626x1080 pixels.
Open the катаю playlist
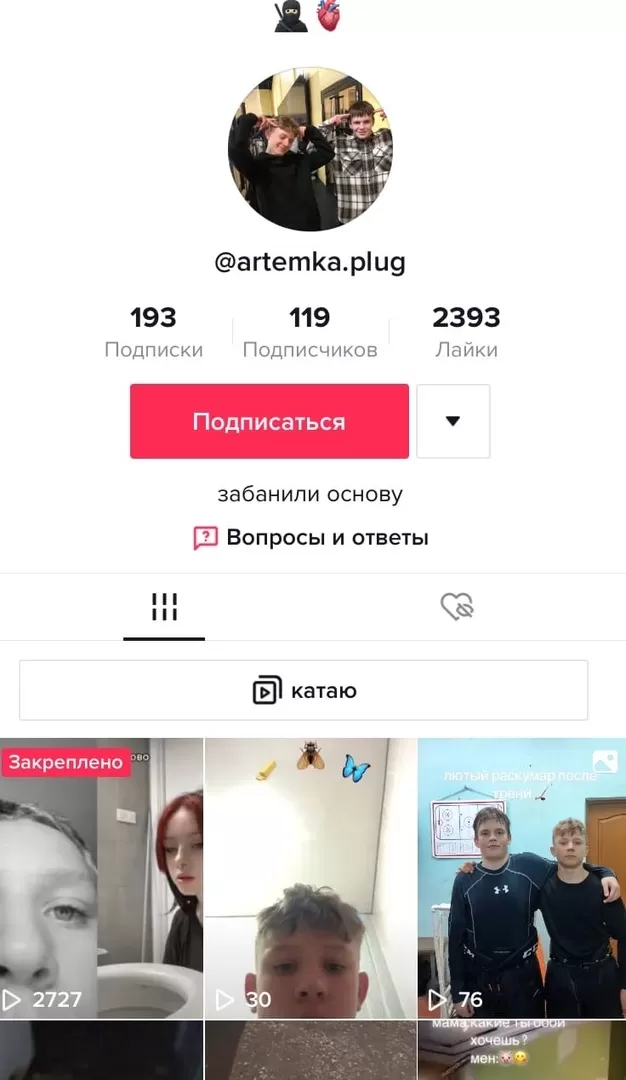tap(303, 690)
